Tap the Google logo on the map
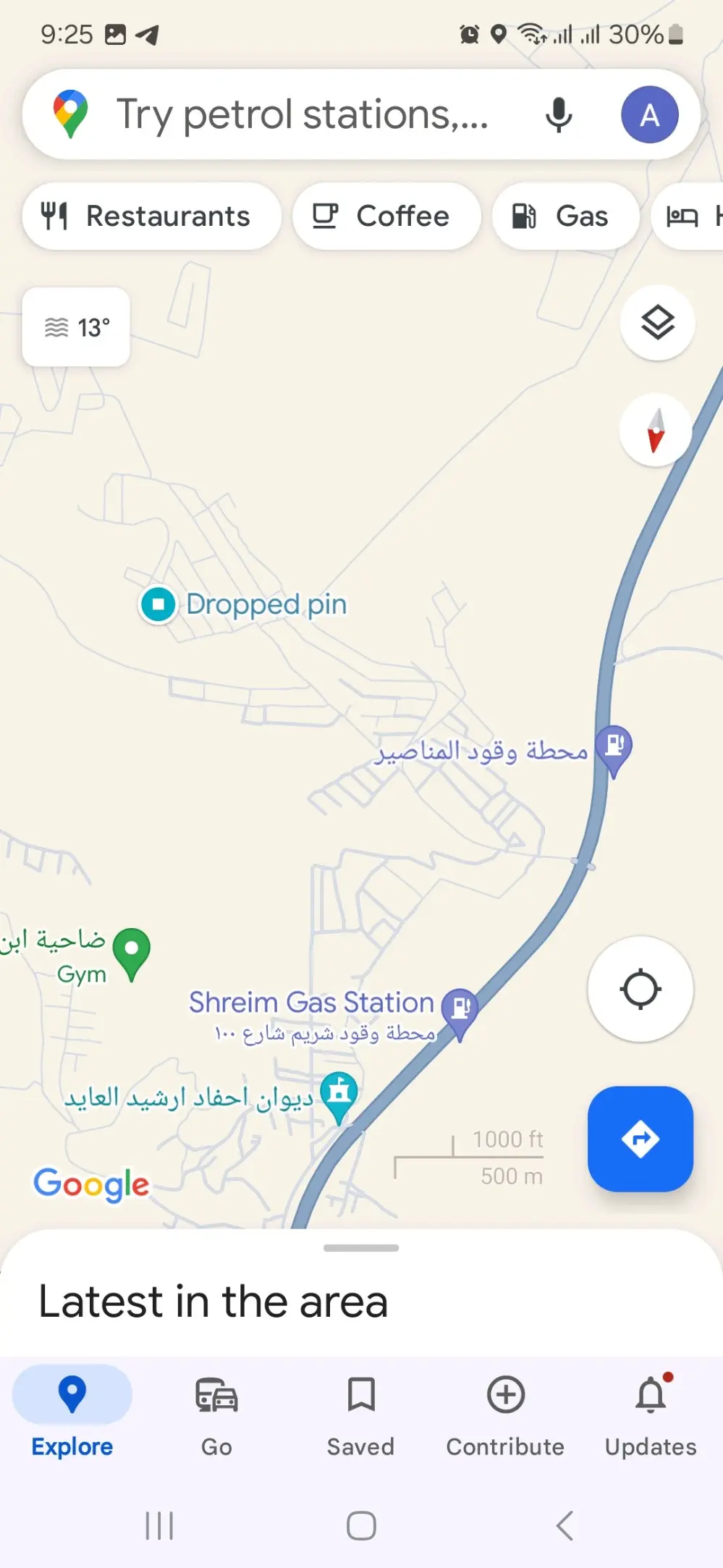Image resolution: width=723 pixels, height=1568 pixels. click(x=90, y=1184)
